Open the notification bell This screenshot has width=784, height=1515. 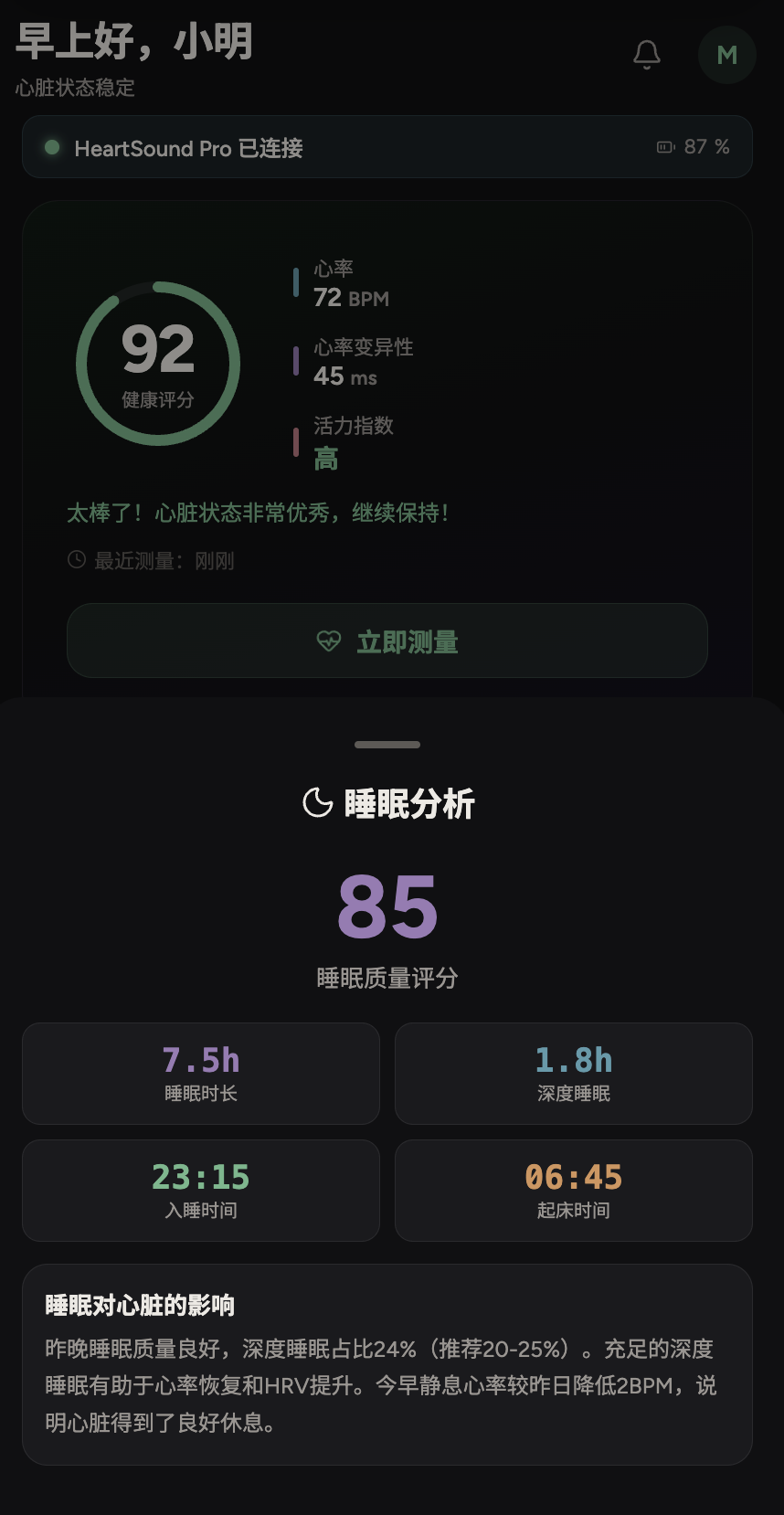pyautogui.click(x=647, y=54)
